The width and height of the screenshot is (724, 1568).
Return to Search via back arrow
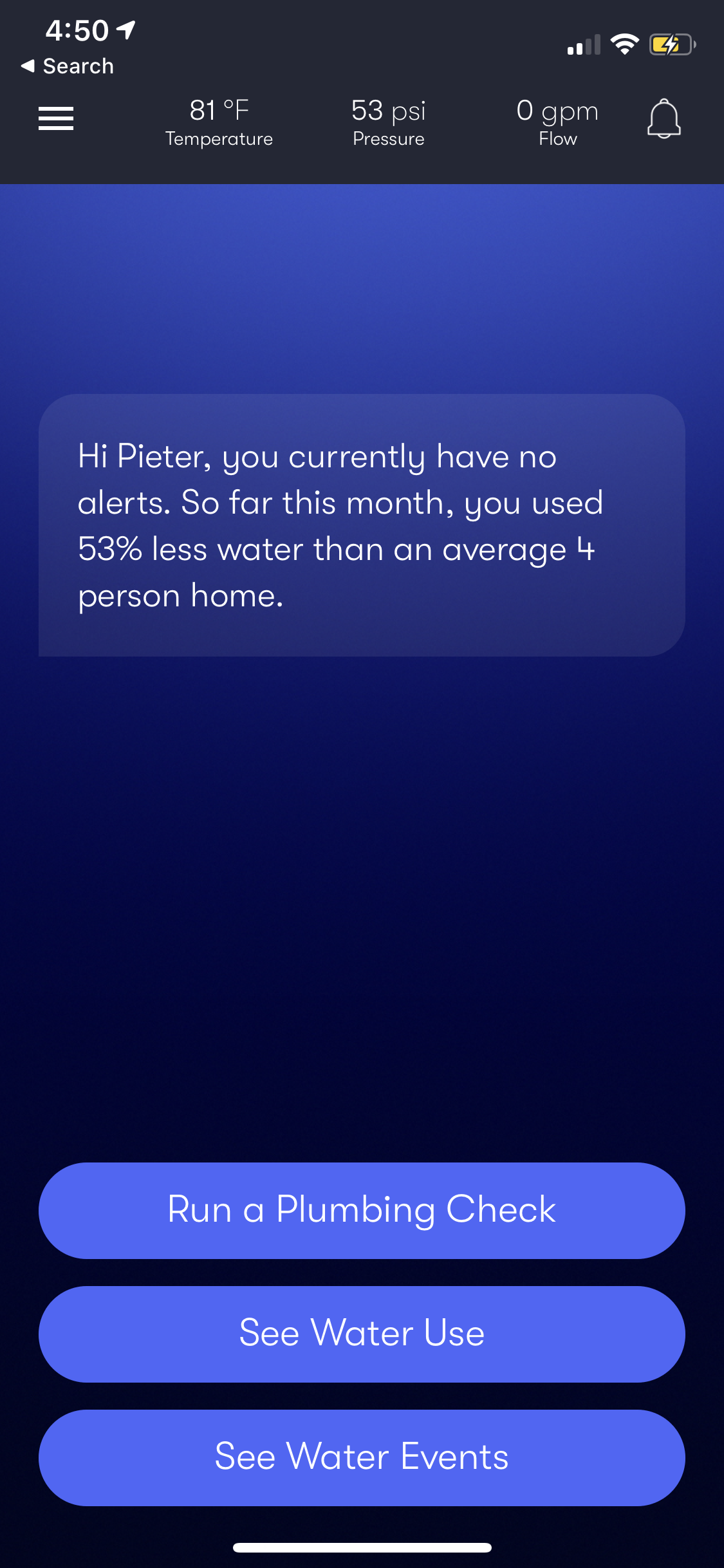pos(67,66)
